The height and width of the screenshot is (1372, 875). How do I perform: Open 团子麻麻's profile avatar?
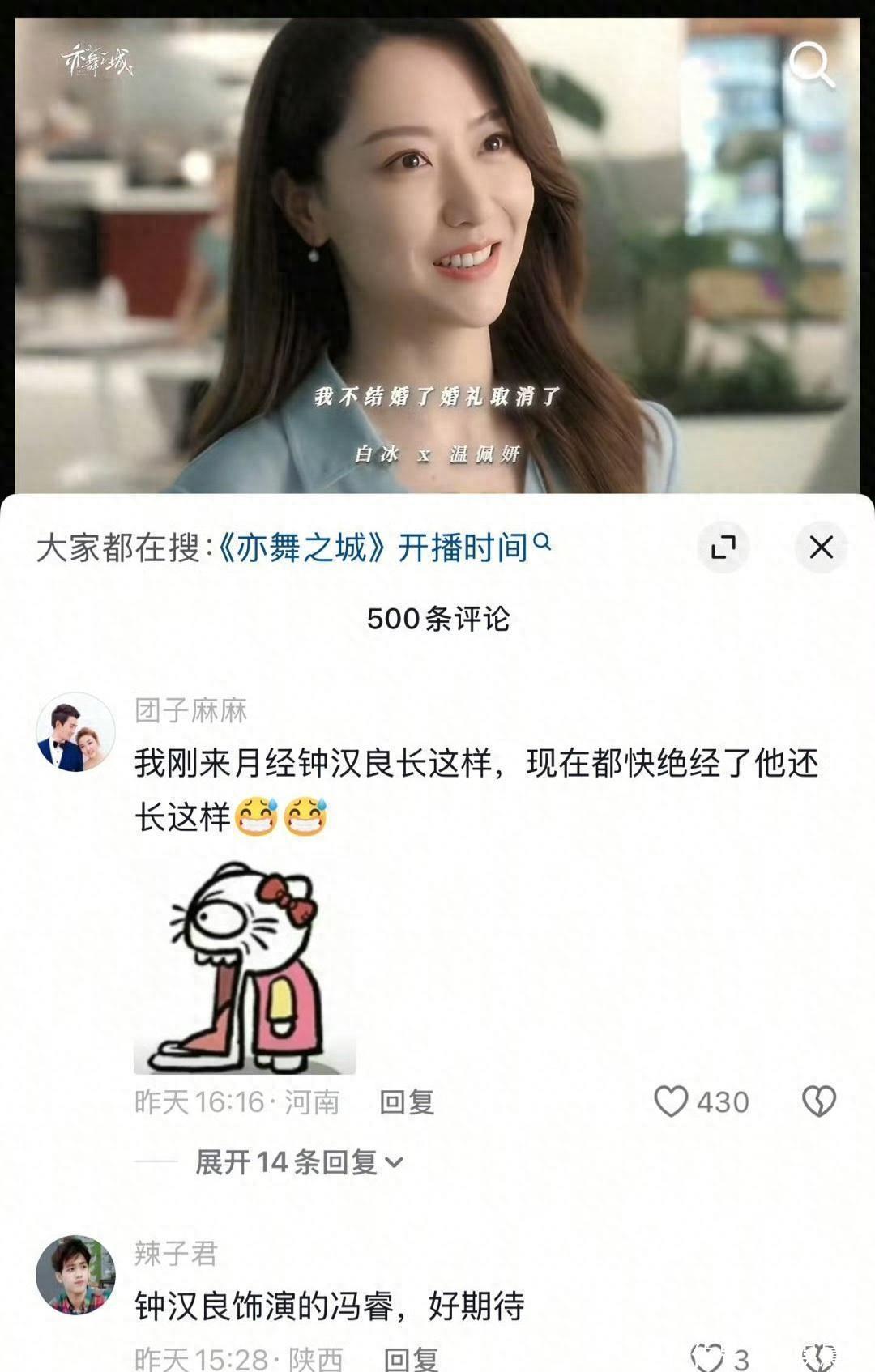tap(75, 732)
